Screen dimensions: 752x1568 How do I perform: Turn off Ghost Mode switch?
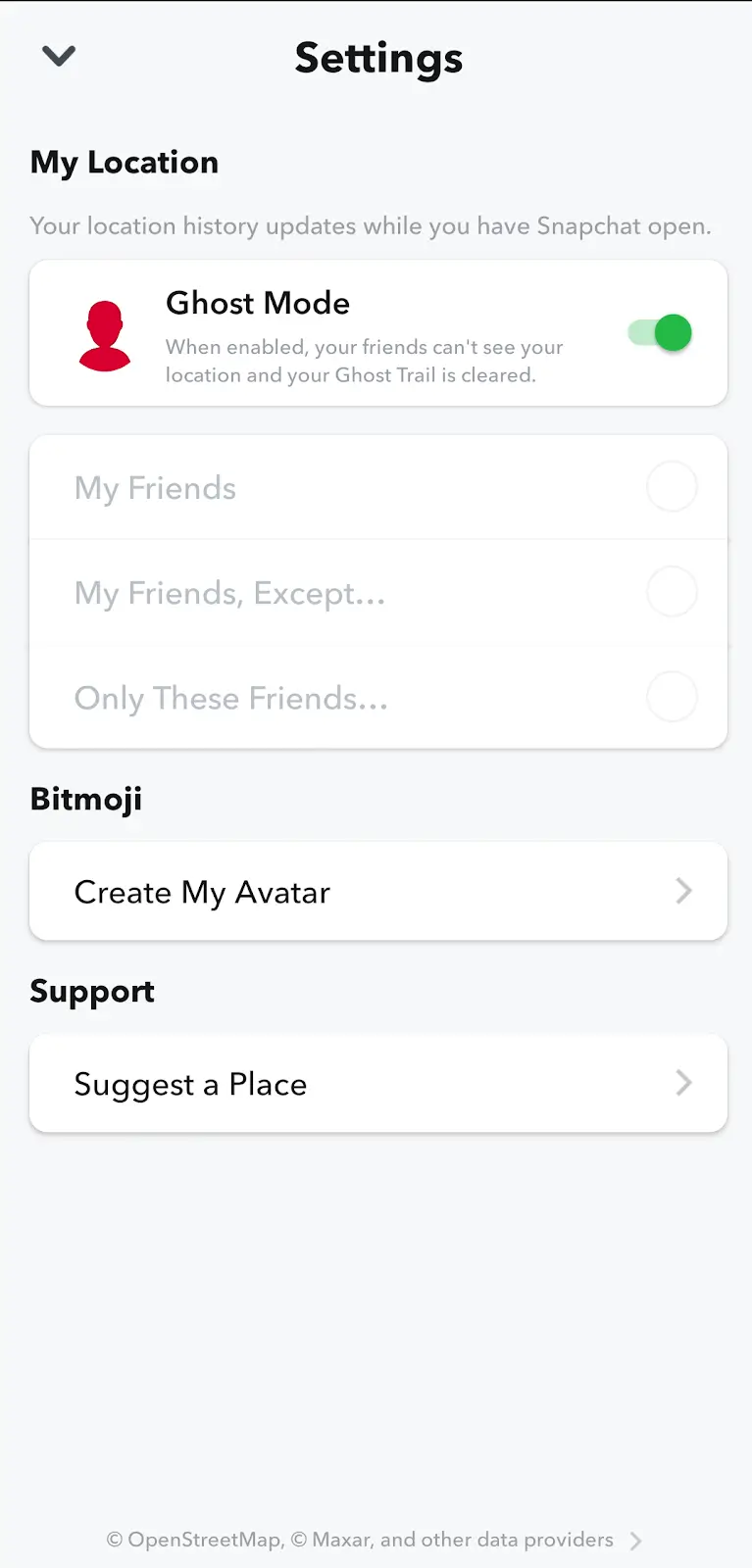click(660, 333)
